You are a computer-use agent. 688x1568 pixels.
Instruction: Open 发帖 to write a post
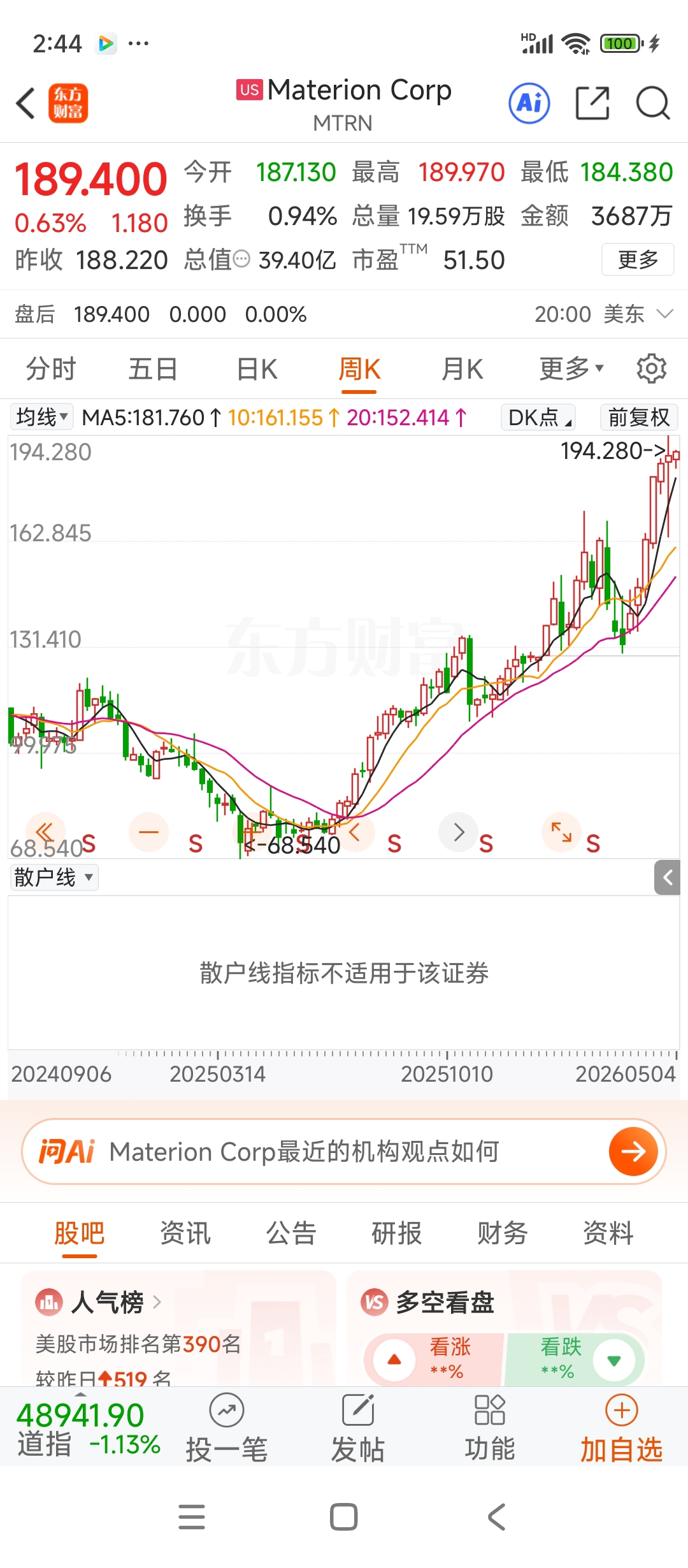[358, 1428]
